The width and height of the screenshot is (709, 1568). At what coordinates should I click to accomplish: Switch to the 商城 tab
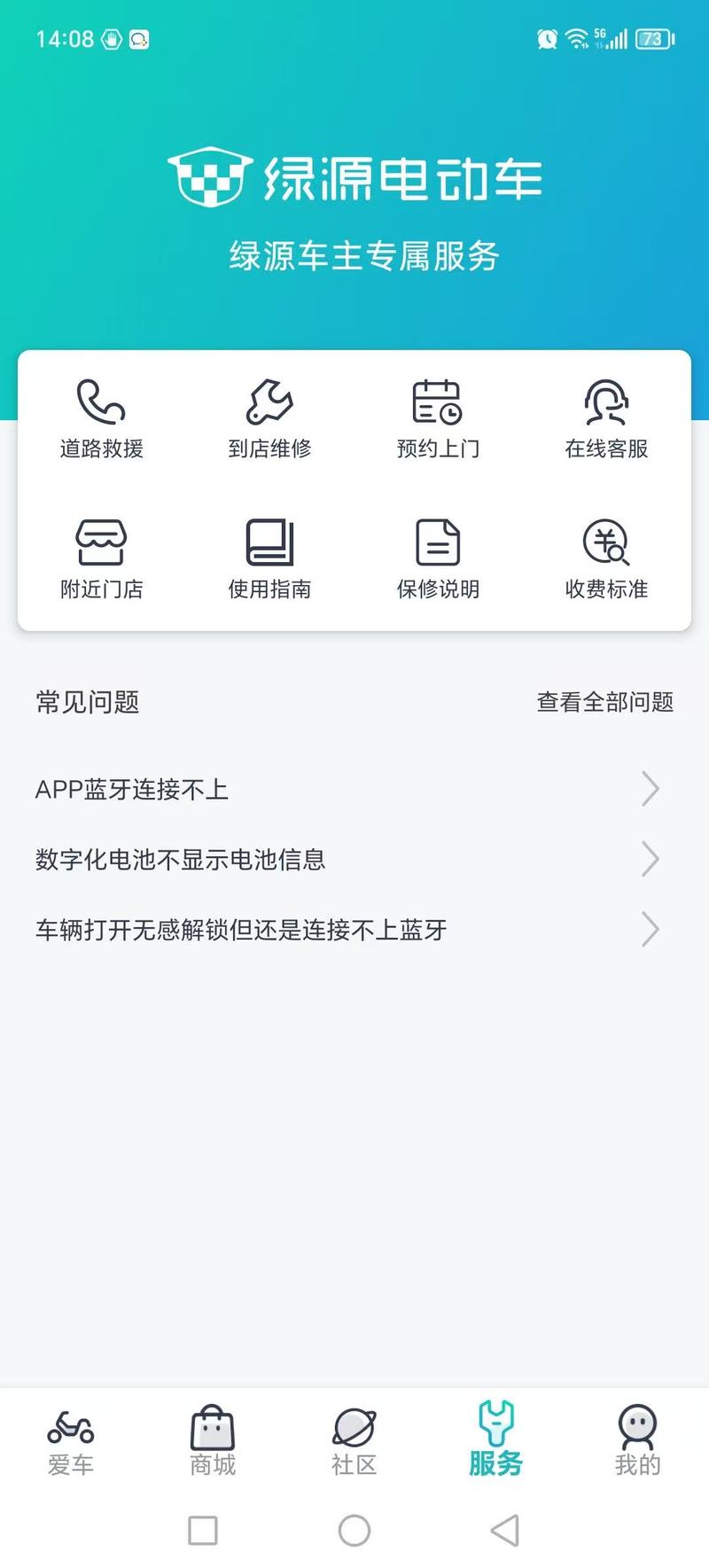(x=213, y=1441)
